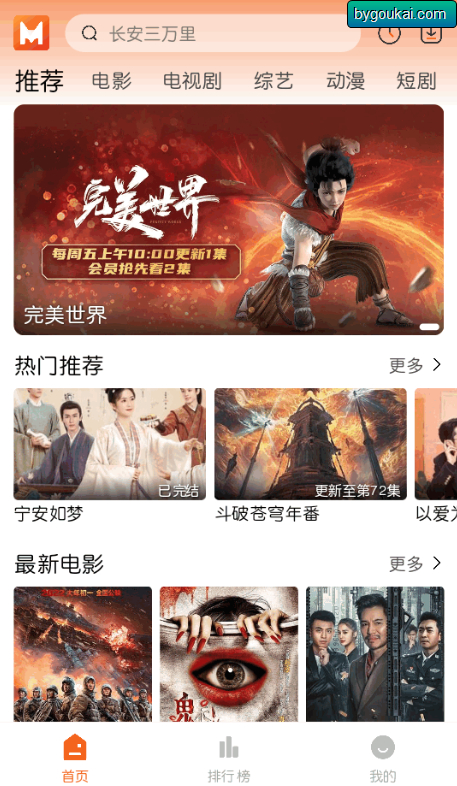Go to the 动漫 tab
This screenshot has height=786, width=457.
(x=345, y=81)
